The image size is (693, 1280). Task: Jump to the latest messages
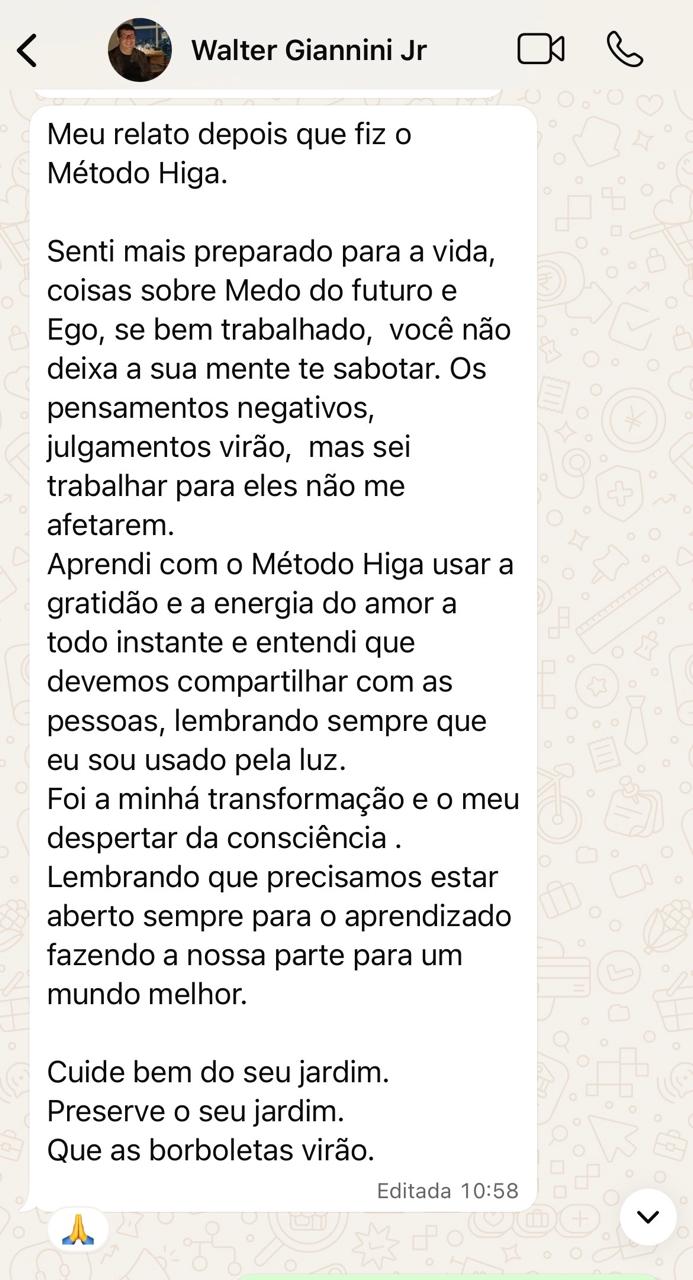(648, 1216)
